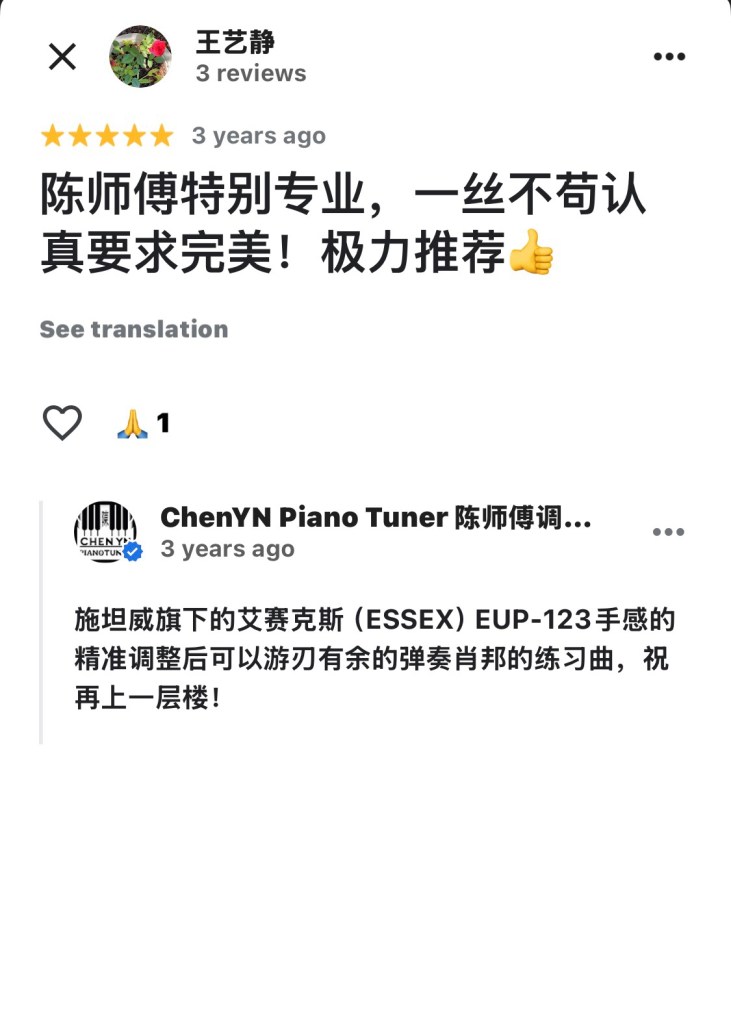Screen dimensions: 731x1023
Task: Open 王艺静's profile picture
Action: (x=140, y=57)
